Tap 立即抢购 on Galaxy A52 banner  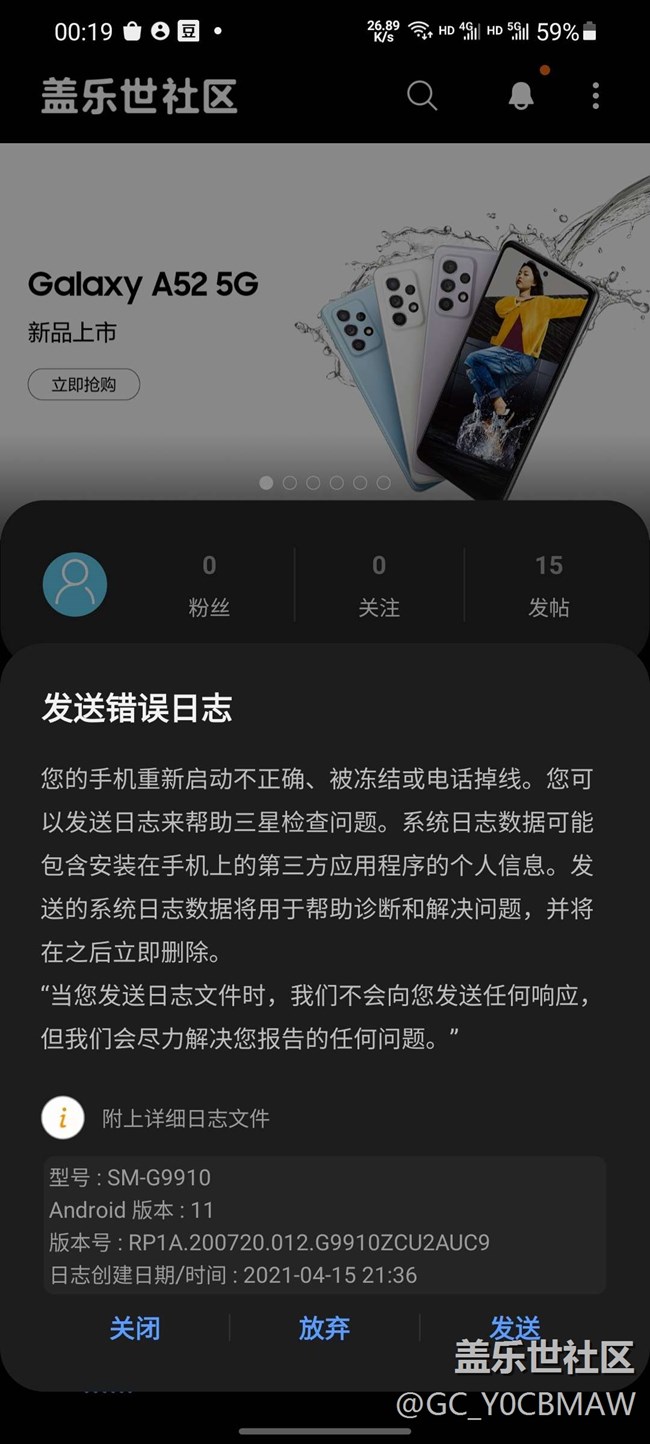point(84,384)
